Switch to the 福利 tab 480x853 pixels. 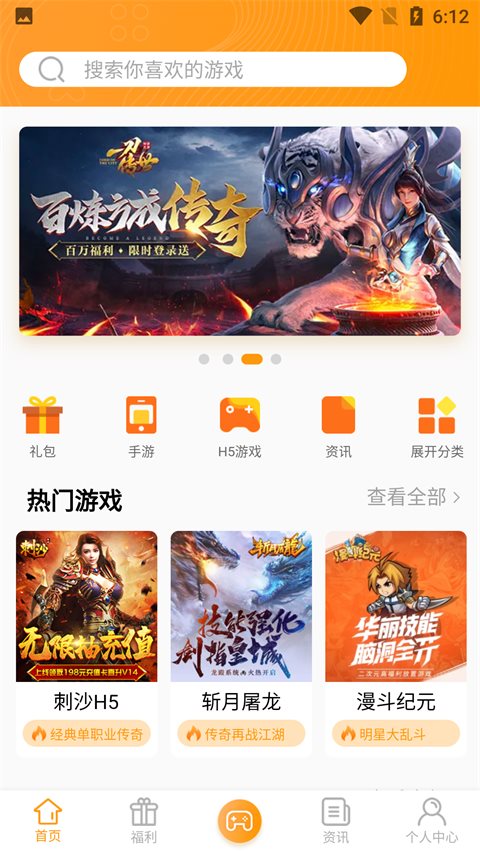point(144,820)
